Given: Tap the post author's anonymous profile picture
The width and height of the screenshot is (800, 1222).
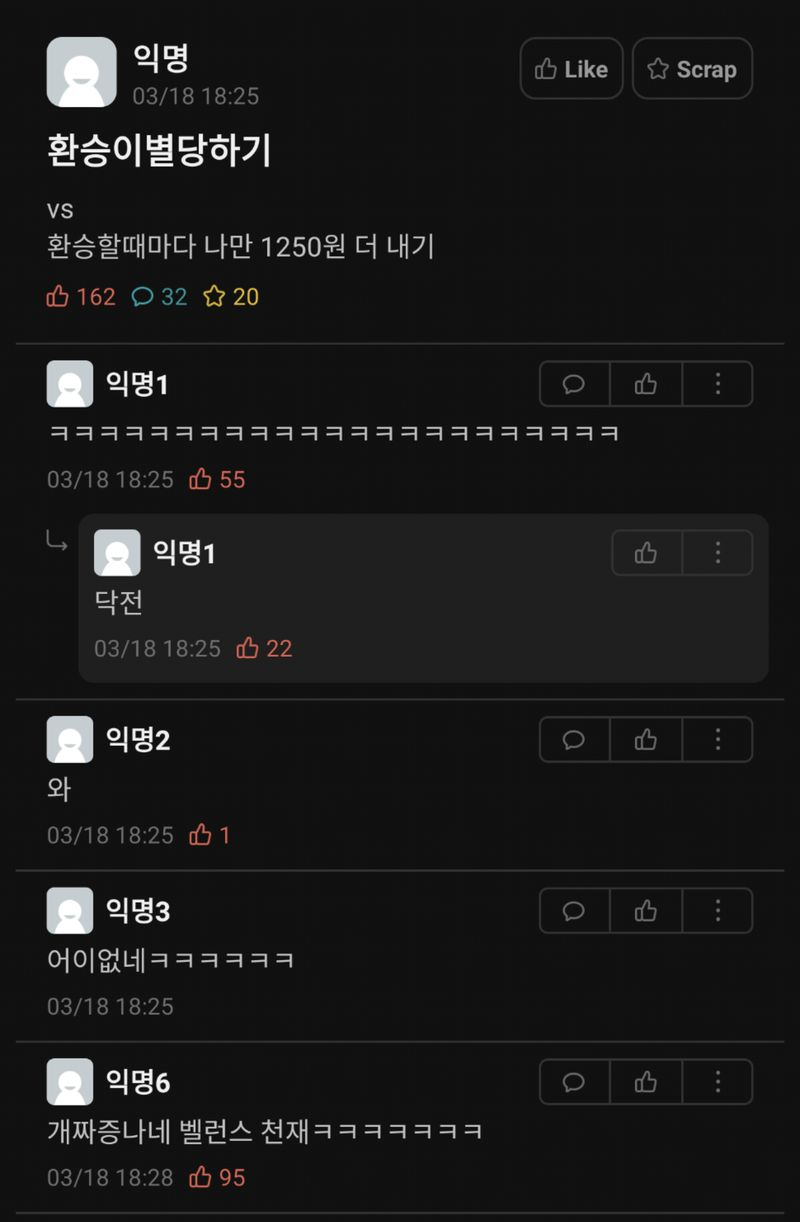Looking at the screenshot, I should [x=81, y=70].
